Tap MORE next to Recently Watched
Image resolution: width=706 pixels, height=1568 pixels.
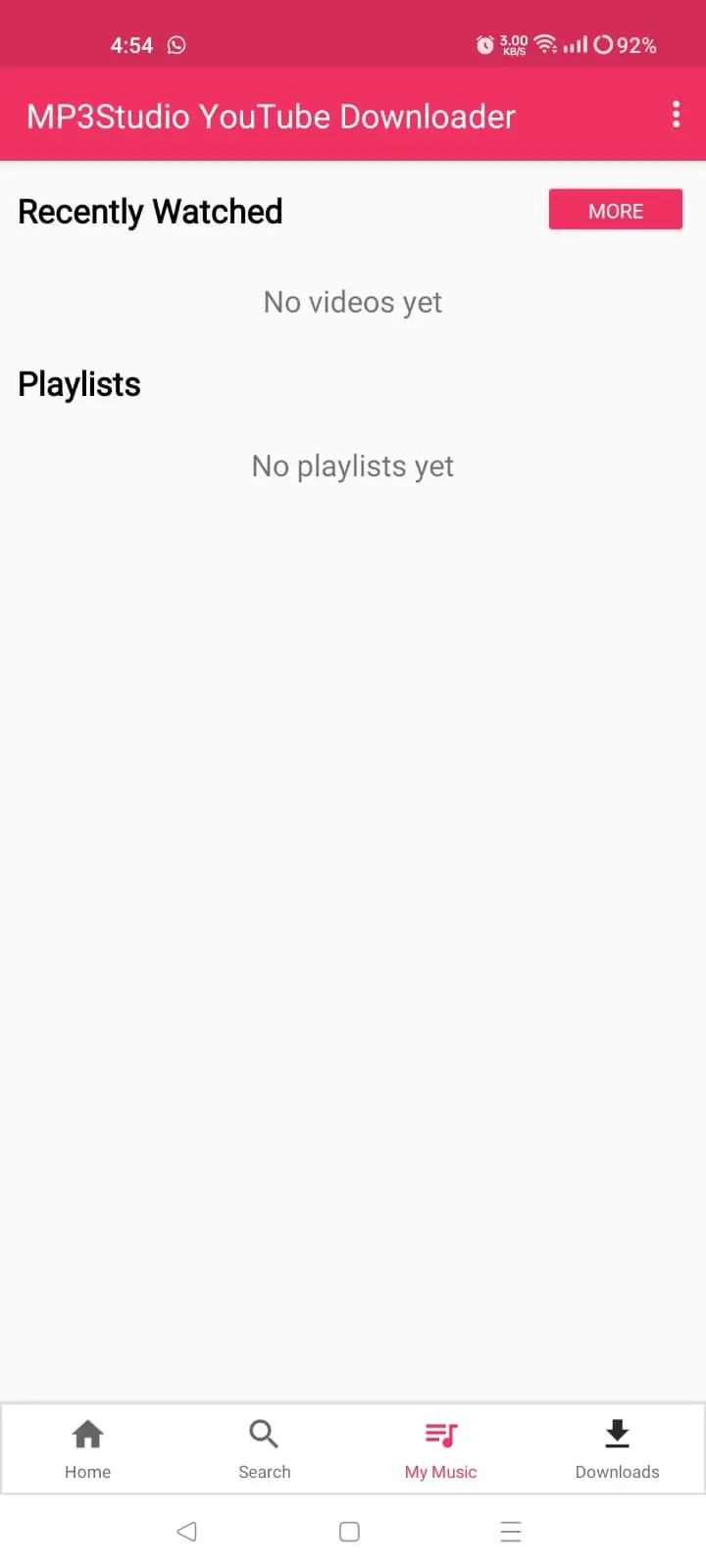[616, 210]
